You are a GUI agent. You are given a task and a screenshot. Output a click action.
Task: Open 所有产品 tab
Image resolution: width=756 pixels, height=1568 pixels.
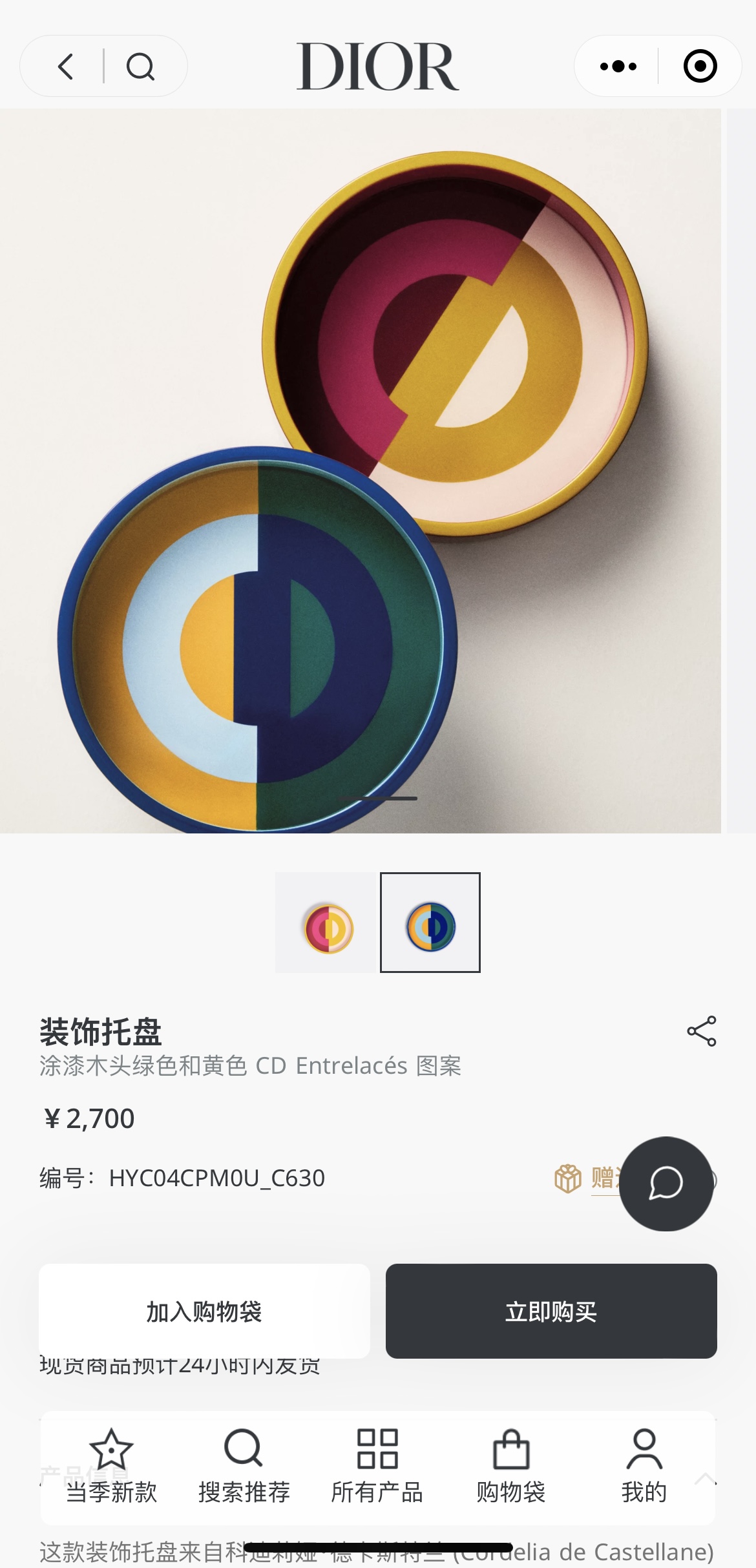click(377, 1467)
